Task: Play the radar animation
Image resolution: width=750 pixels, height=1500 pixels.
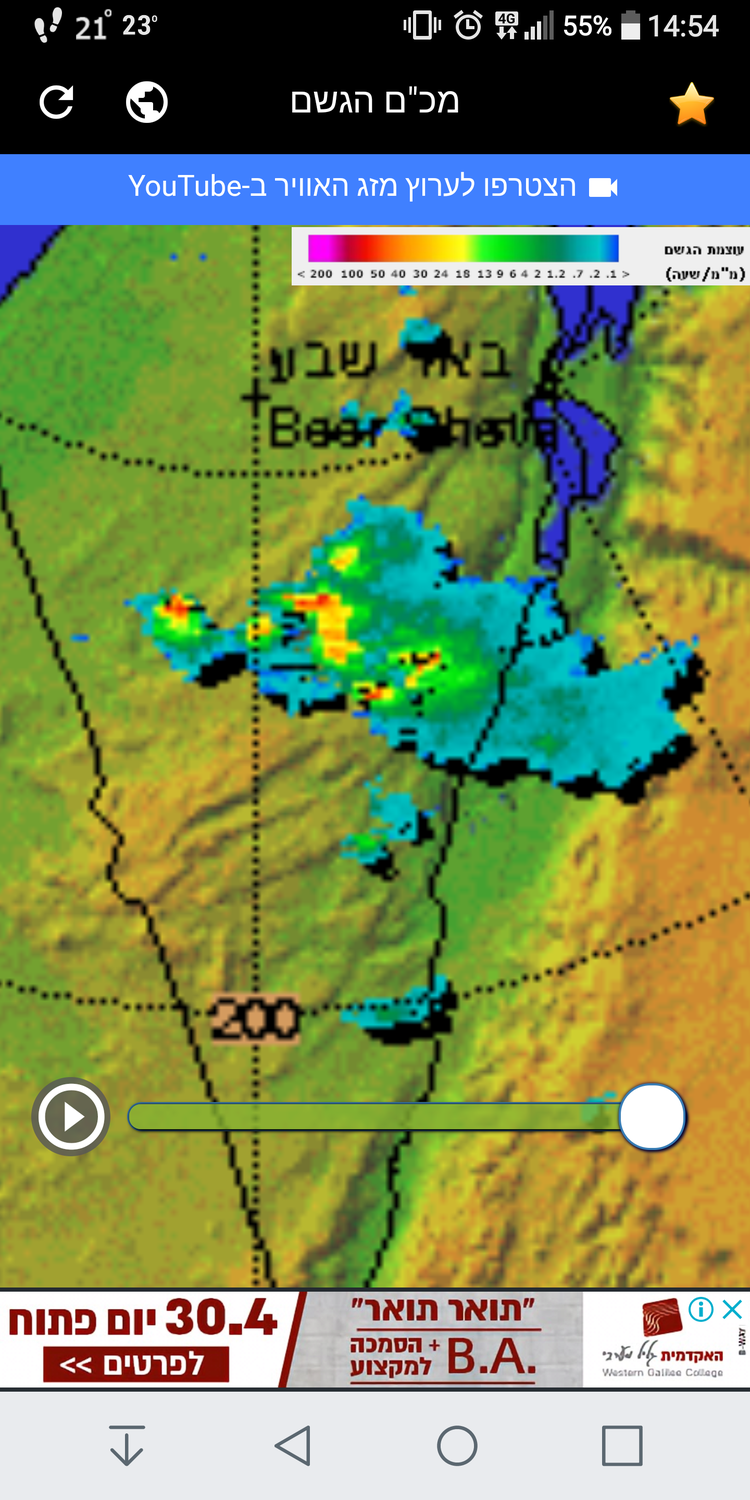Action: coord(70,1116)
